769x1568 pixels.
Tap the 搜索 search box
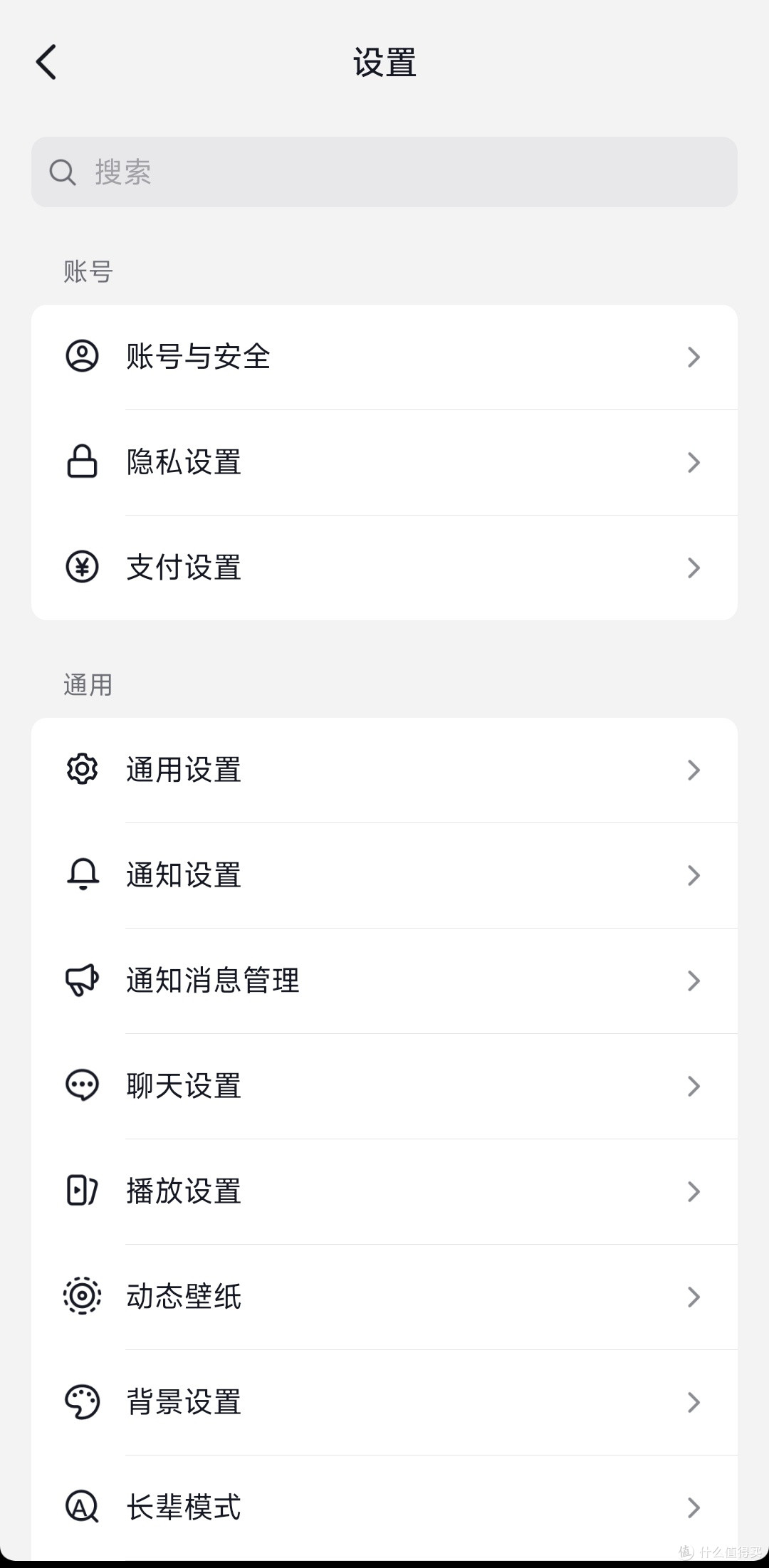coord(384,172)
